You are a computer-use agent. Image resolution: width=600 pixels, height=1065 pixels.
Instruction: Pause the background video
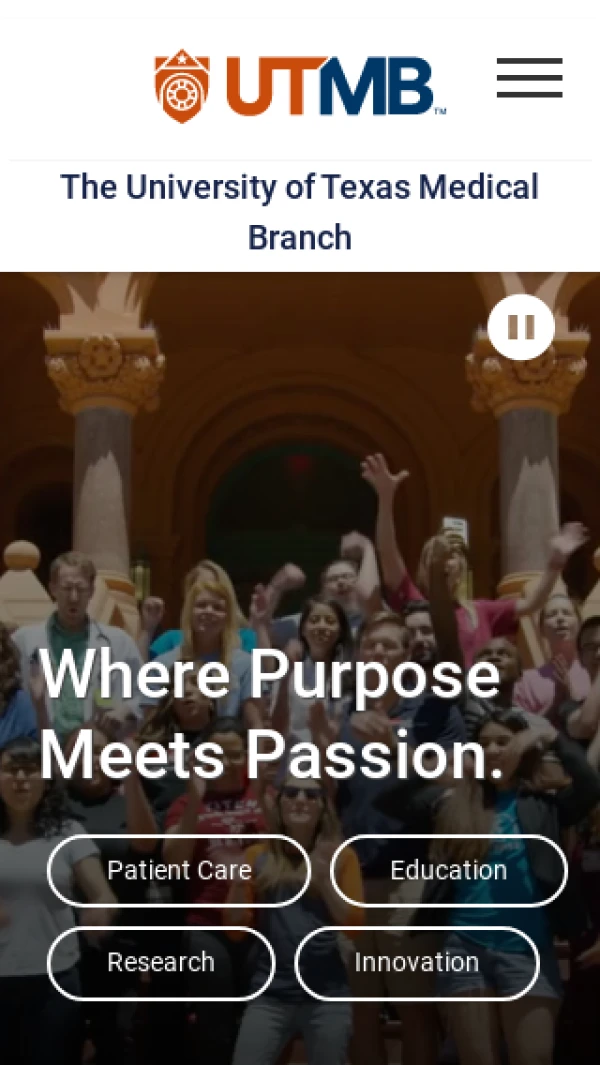click(521, 327)
